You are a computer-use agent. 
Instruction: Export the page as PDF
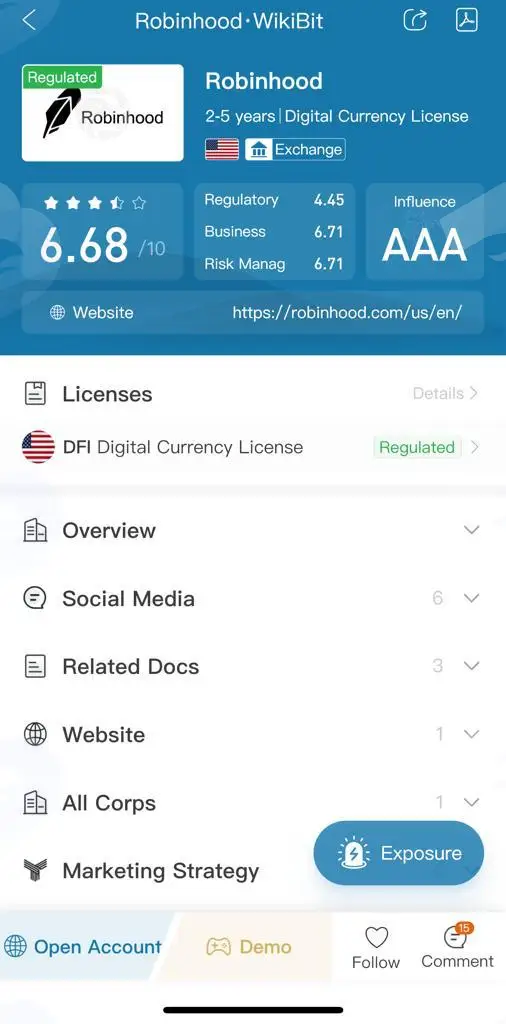pos(466,20)
